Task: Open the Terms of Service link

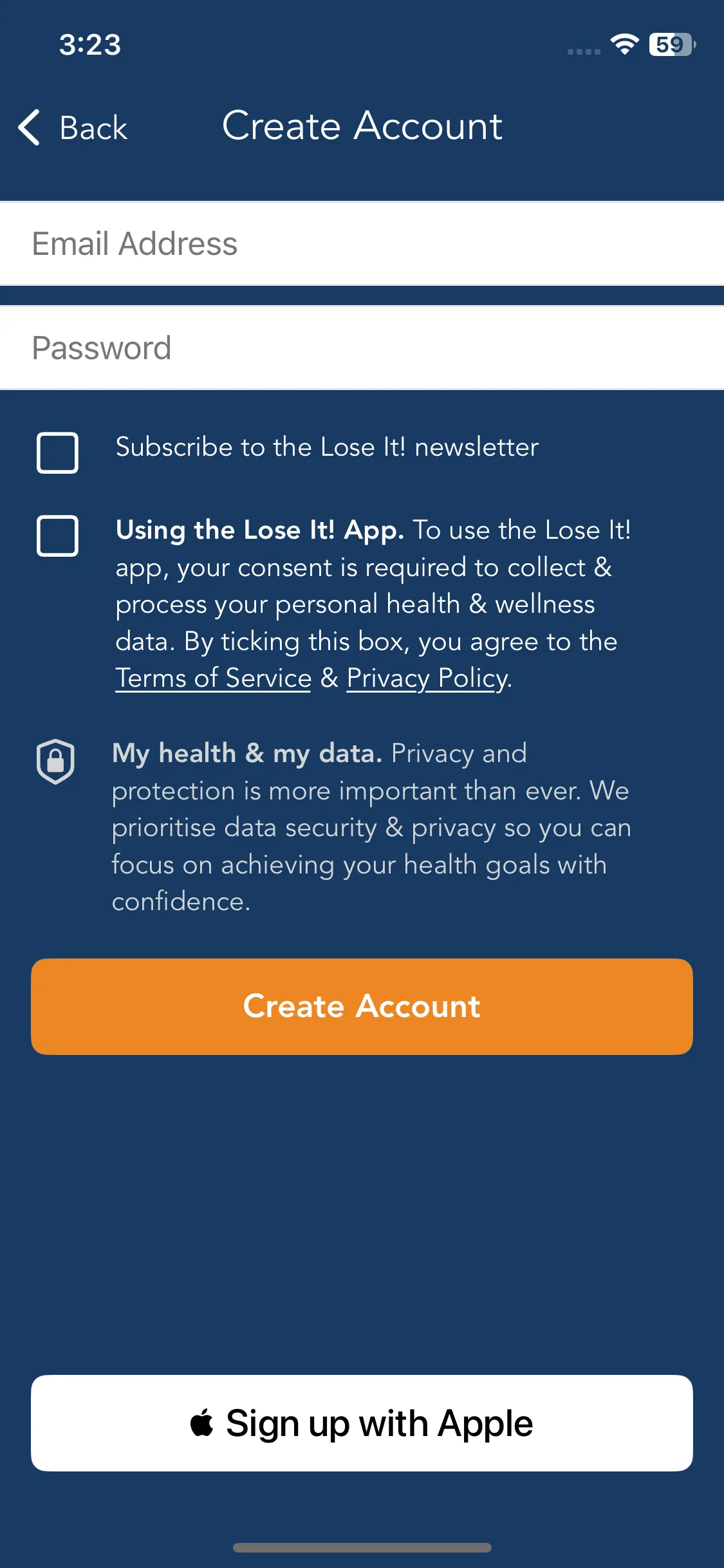Action: pyautogui.click(x=213, y=678)
